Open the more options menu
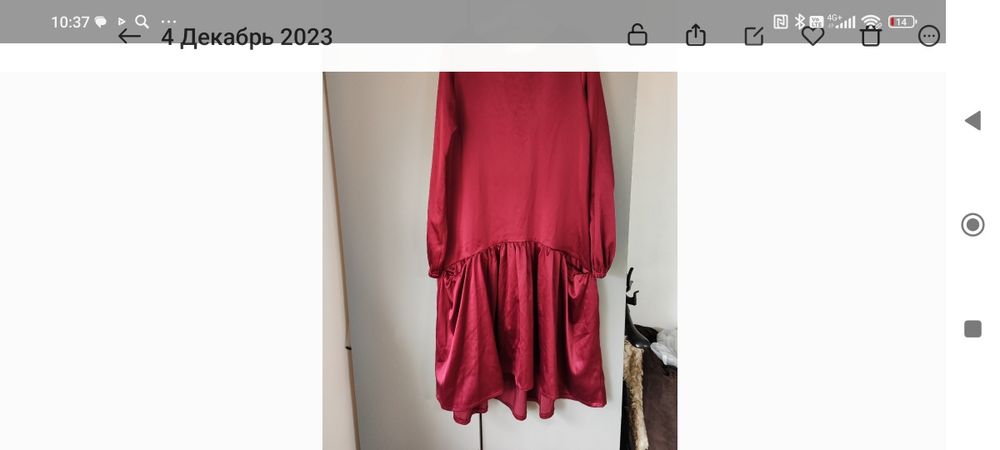This screenshot has width=1000, height=450. pyautogui.click(x=929, y=37)
